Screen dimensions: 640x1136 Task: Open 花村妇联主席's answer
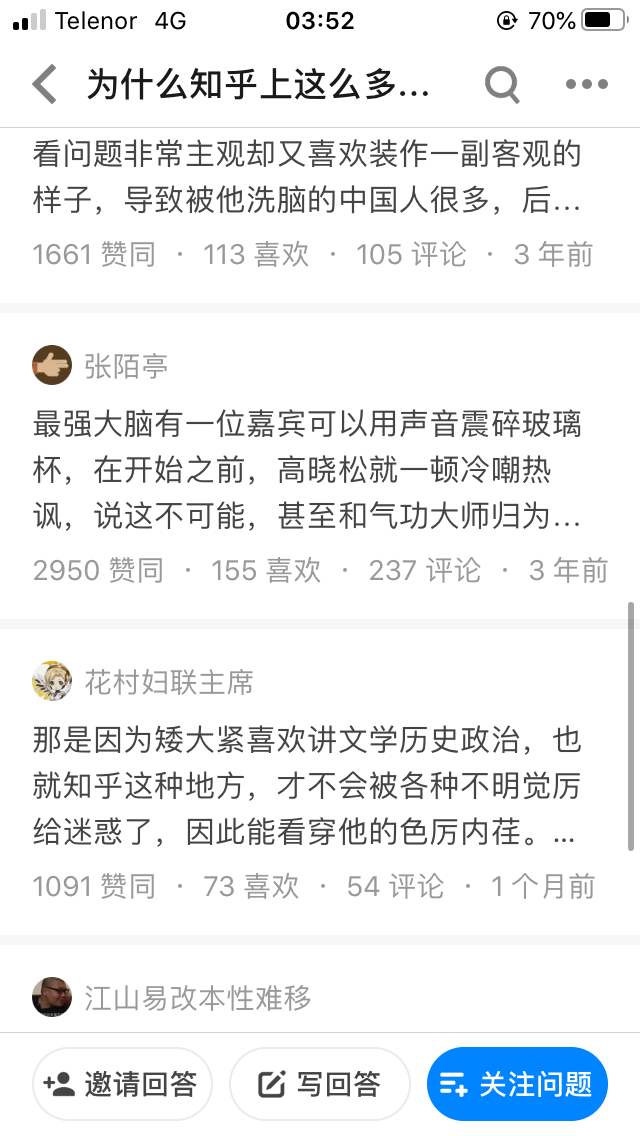point(320,782)
